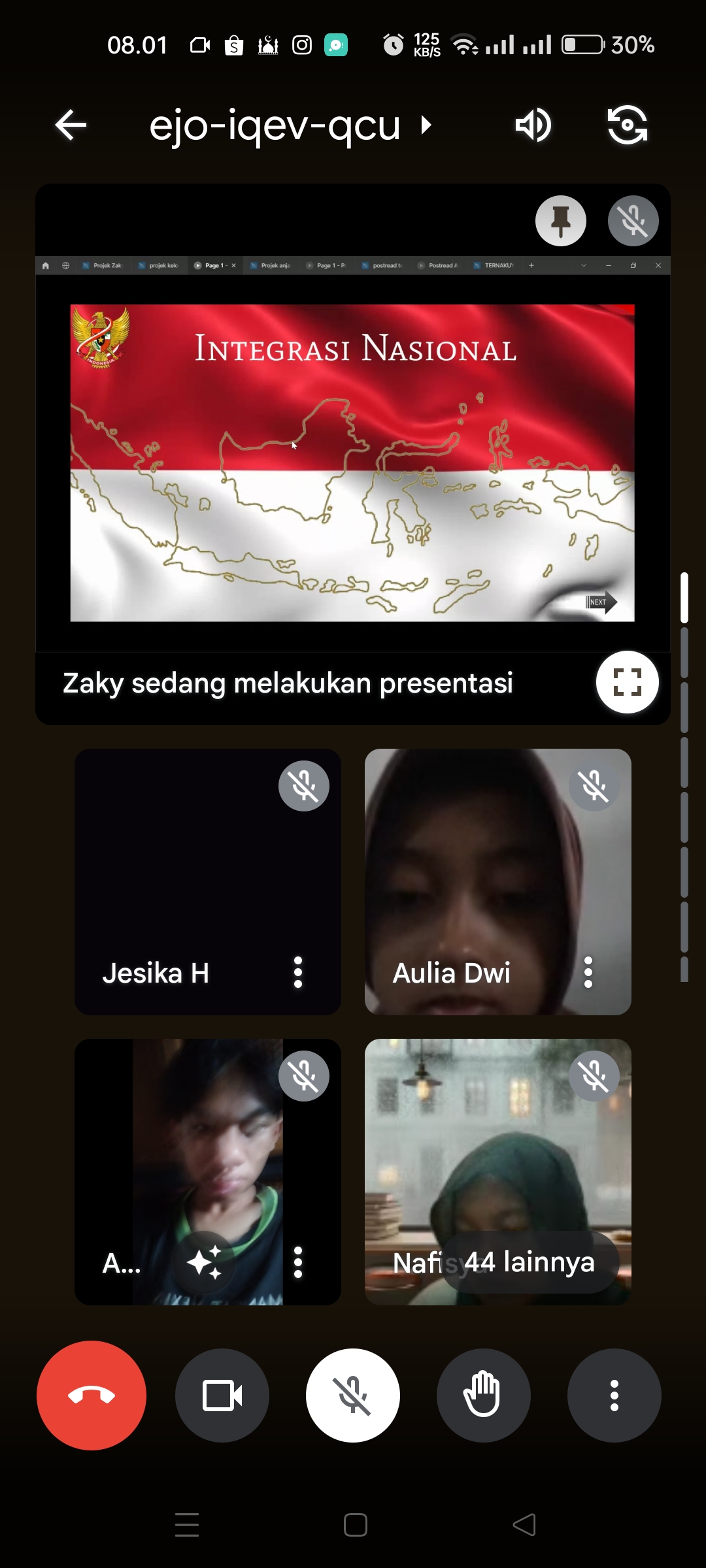
Task: Open Zaky's presentation in fullscreen
Action: [x=627, y=682]
